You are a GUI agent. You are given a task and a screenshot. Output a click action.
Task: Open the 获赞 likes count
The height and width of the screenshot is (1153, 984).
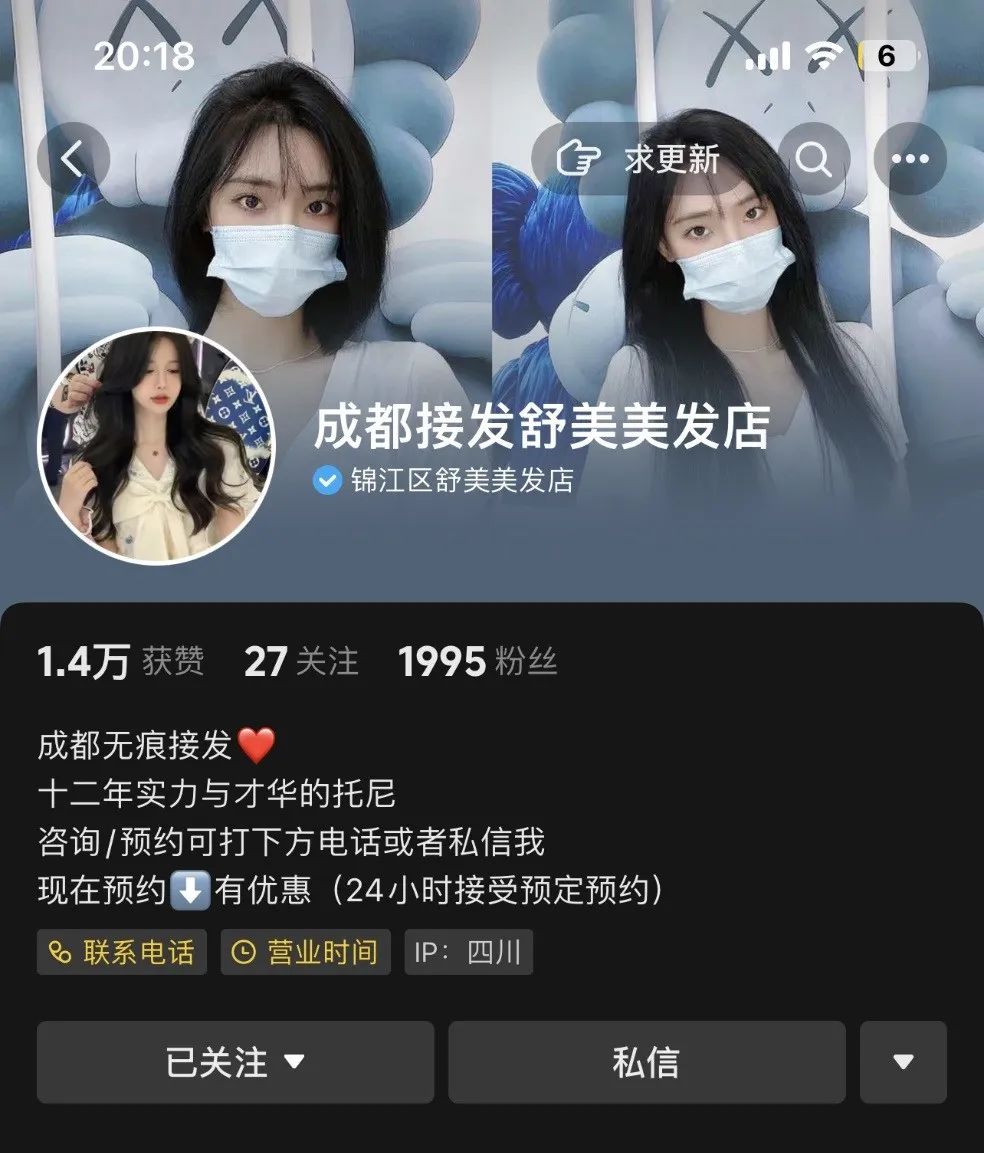point(120,661)
